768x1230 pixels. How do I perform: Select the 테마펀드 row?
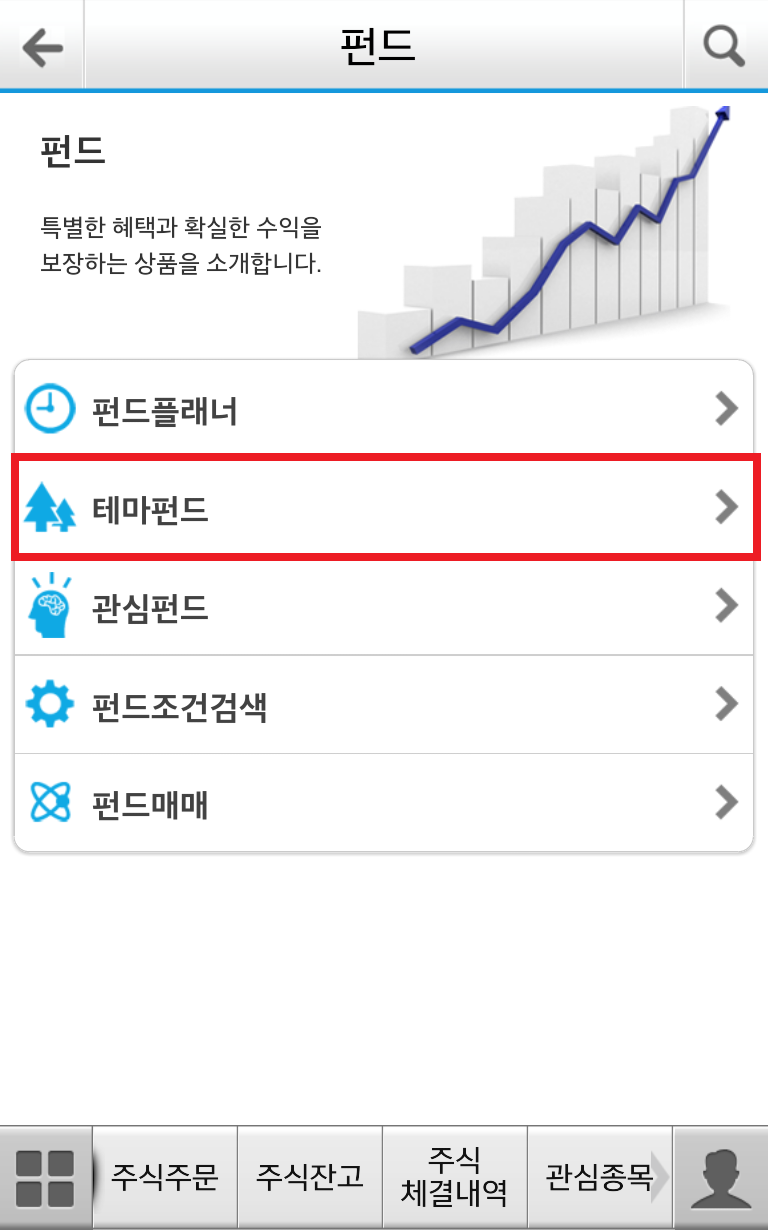tap(383, 507)
